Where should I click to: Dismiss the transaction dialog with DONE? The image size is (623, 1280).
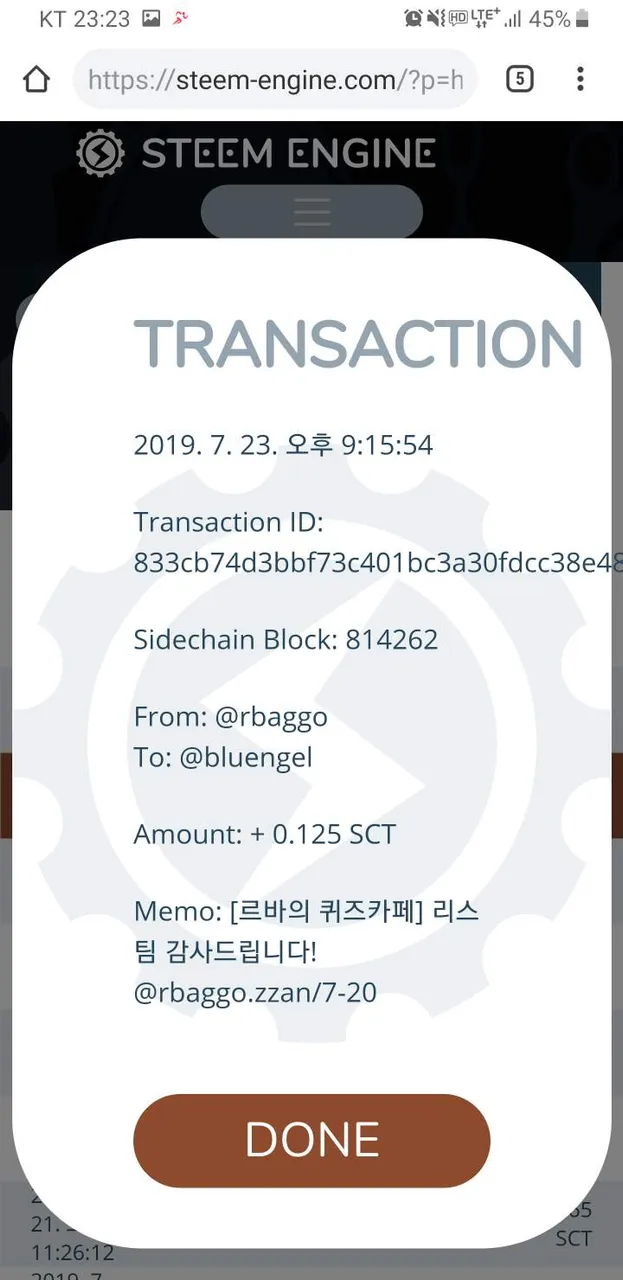311,1140
